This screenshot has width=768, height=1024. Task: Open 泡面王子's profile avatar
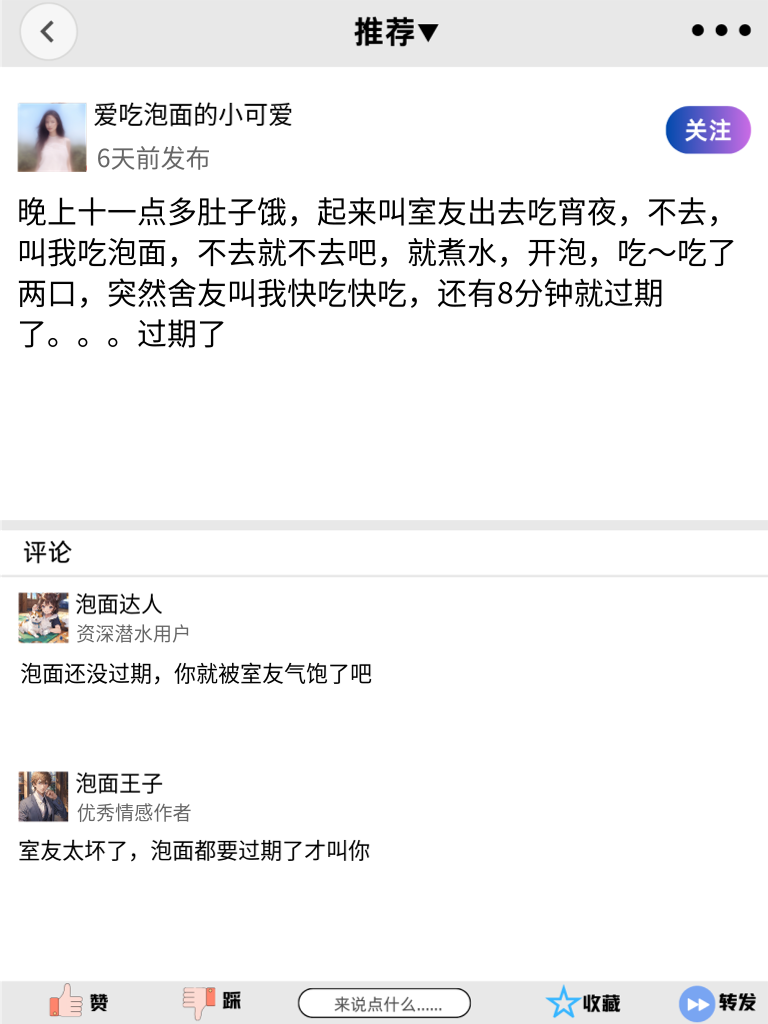coord(42,795)
